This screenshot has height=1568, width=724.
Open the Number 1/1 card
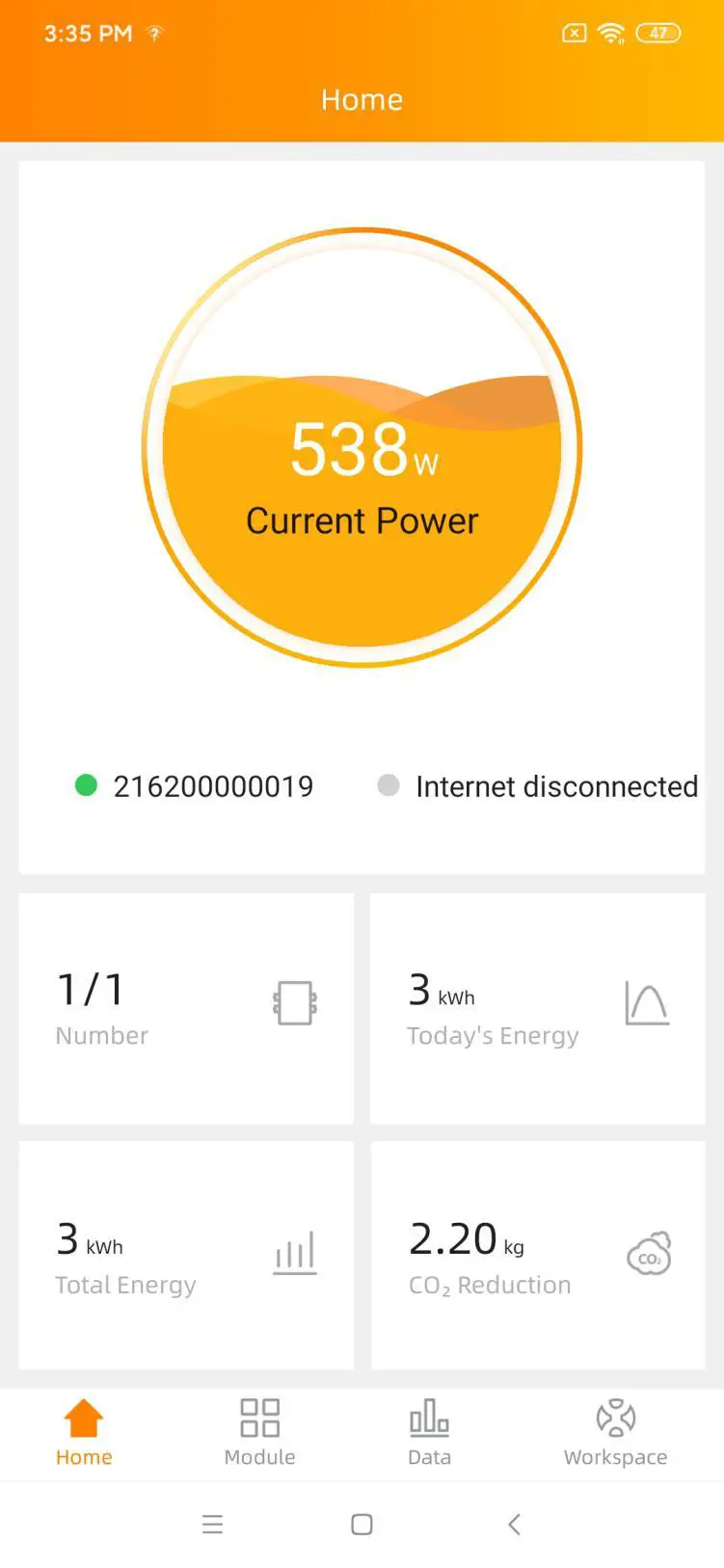186,1008
